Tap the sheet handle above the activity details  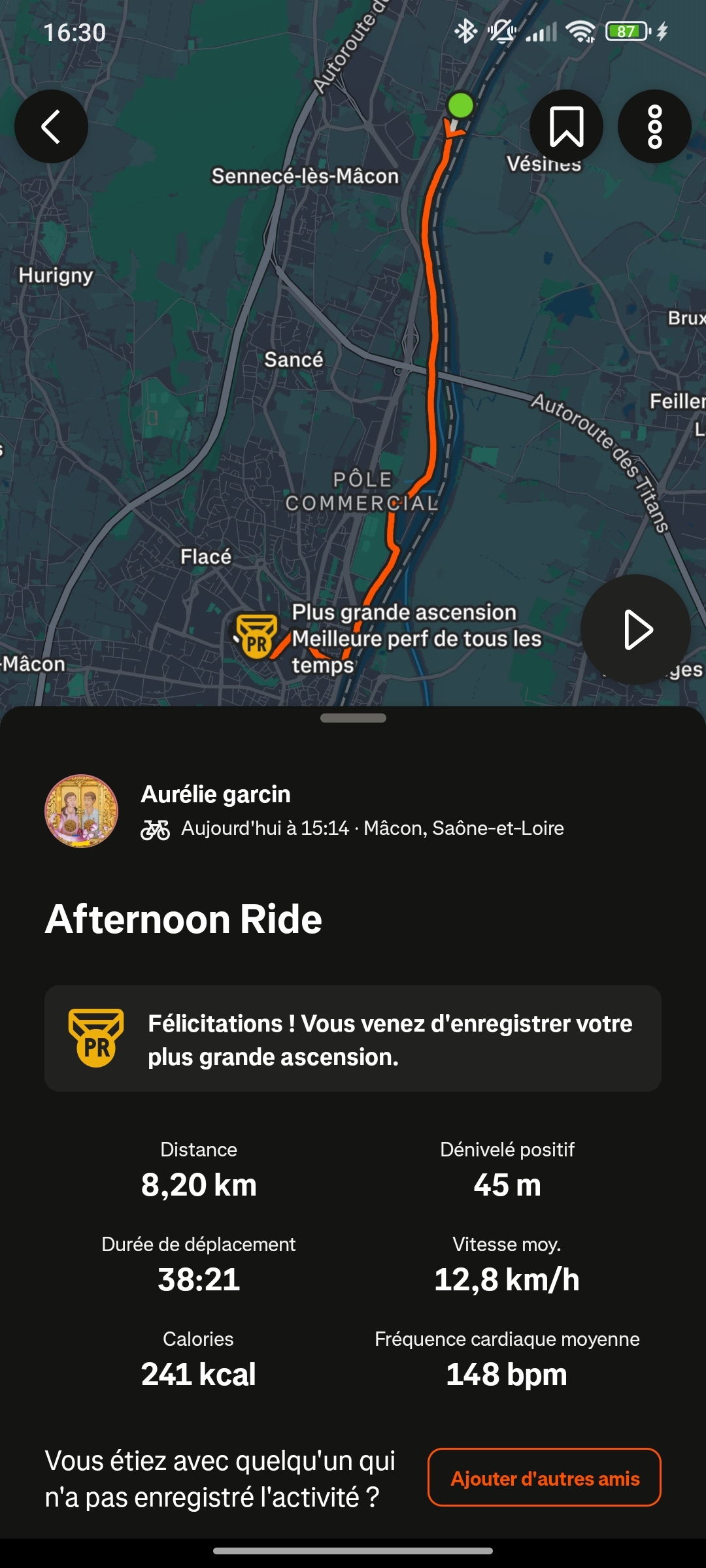pyautogui.click(x=353, y=718)
